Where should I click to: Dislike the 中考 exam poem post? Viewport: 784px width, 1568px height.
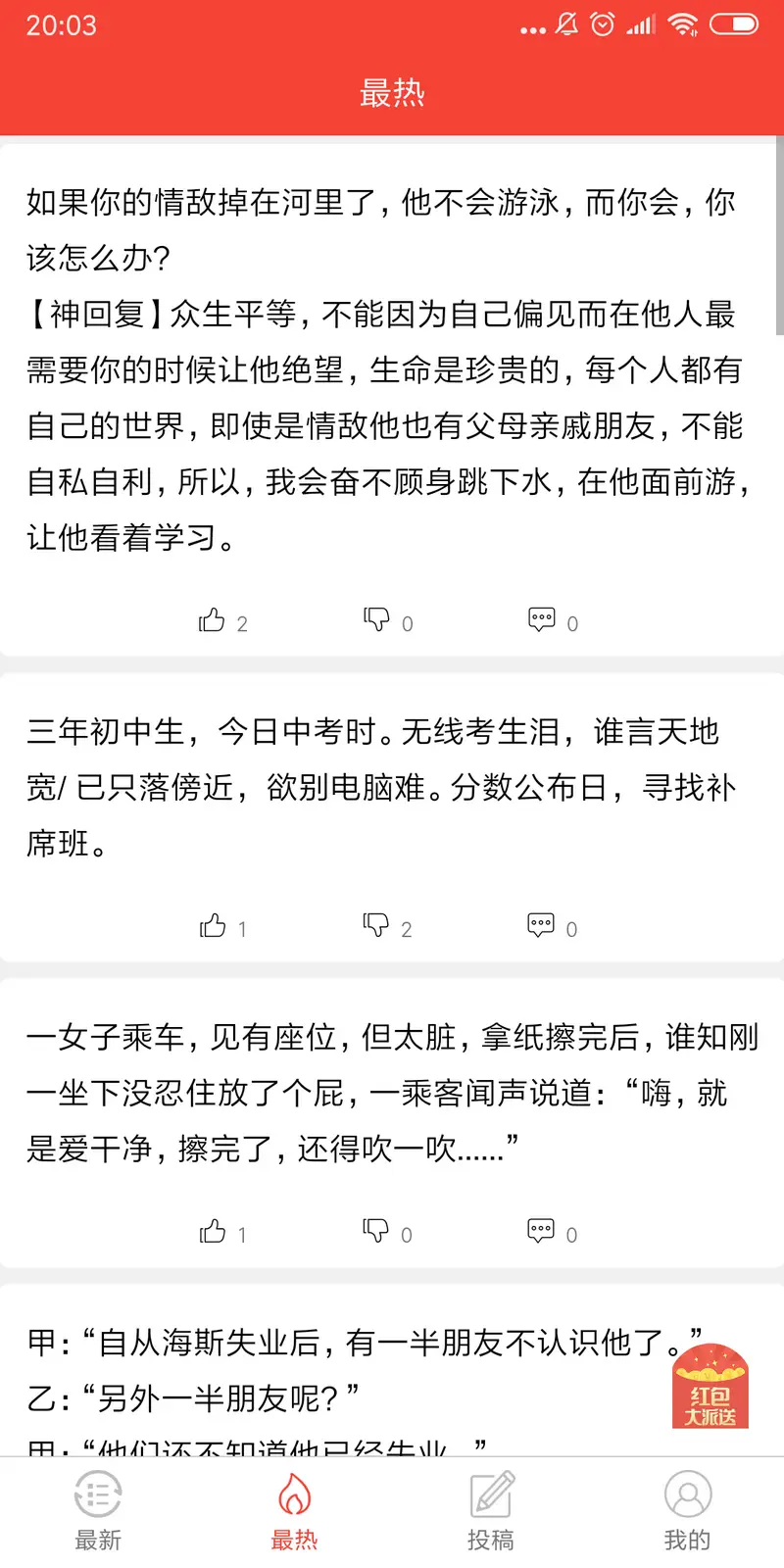click(377, 926)
